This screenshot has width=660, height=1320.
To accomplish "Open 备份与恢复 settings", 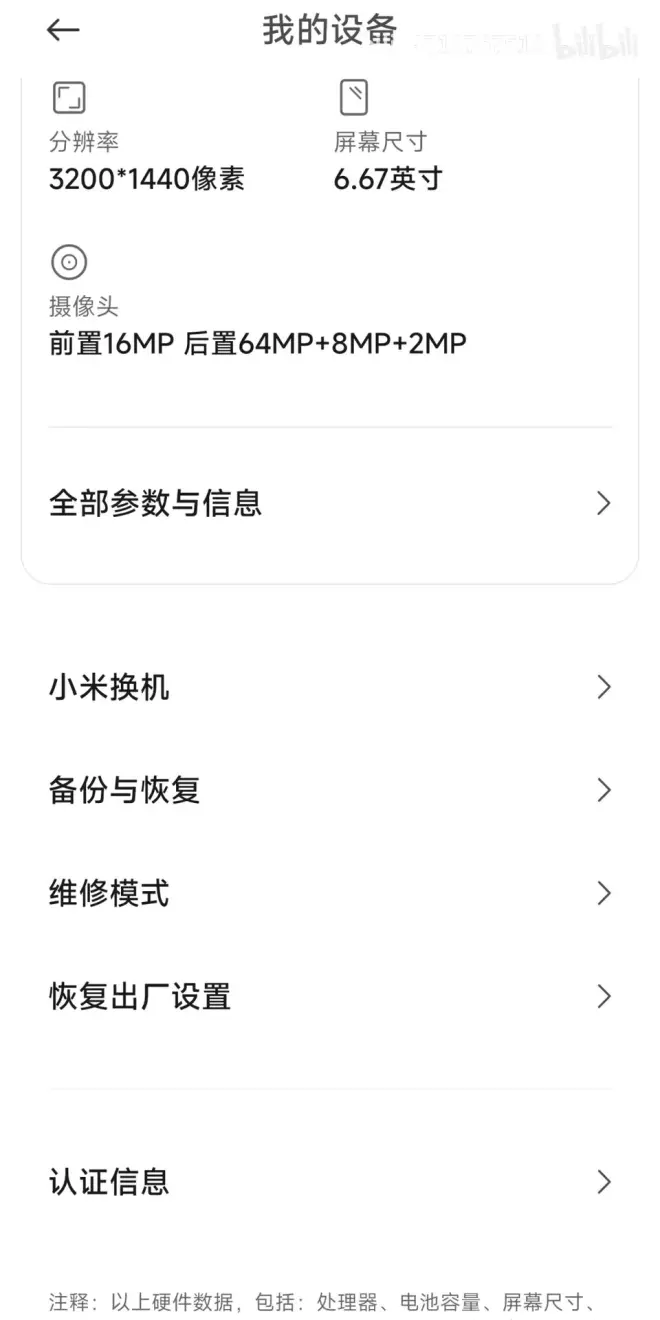I will (x=330, y=790).
